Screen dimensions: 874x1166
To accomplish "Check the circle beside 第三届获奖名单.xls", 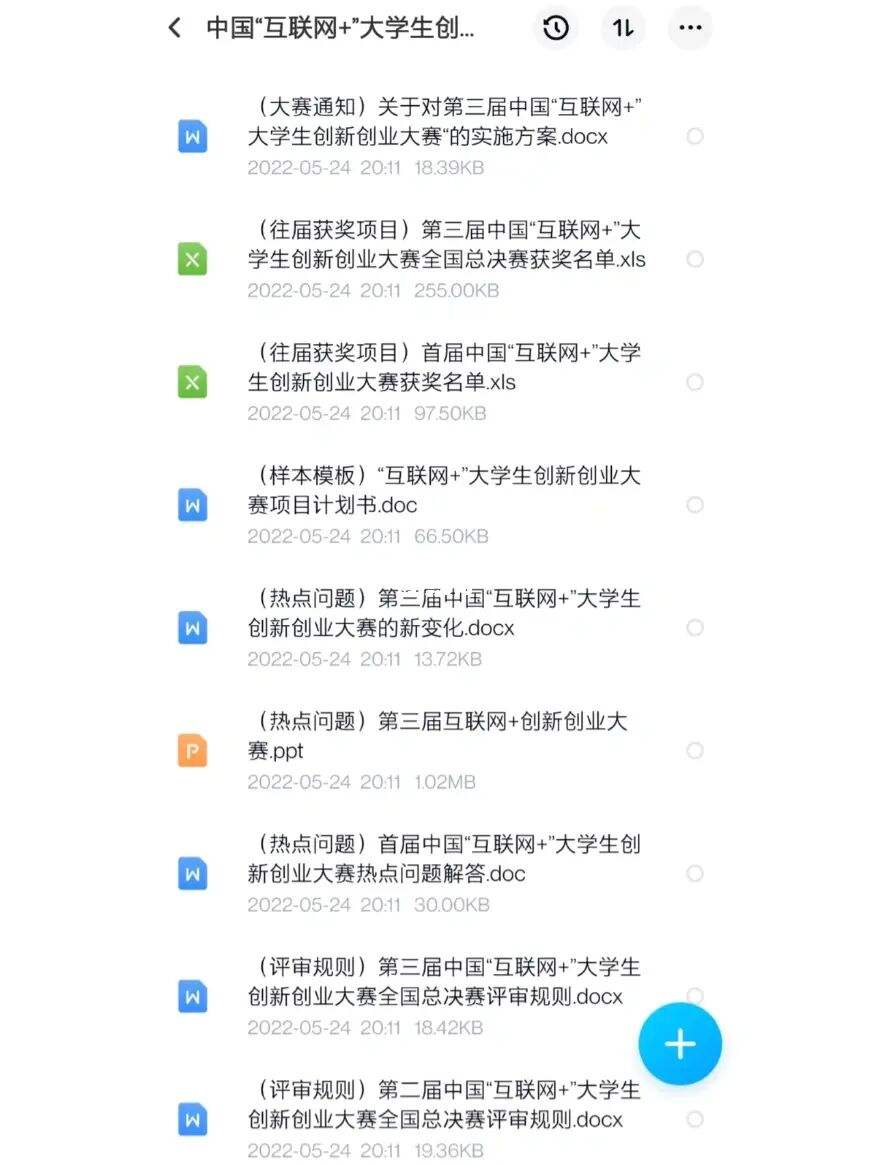I will point(695,259).
